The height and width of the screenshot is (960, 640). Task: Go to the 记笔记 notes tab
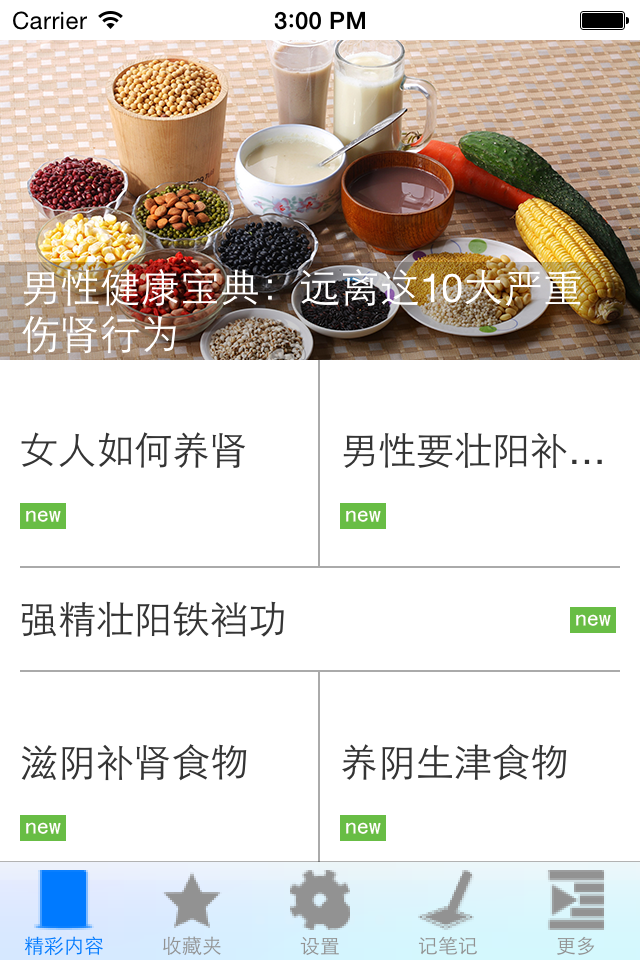pos(448,912)
